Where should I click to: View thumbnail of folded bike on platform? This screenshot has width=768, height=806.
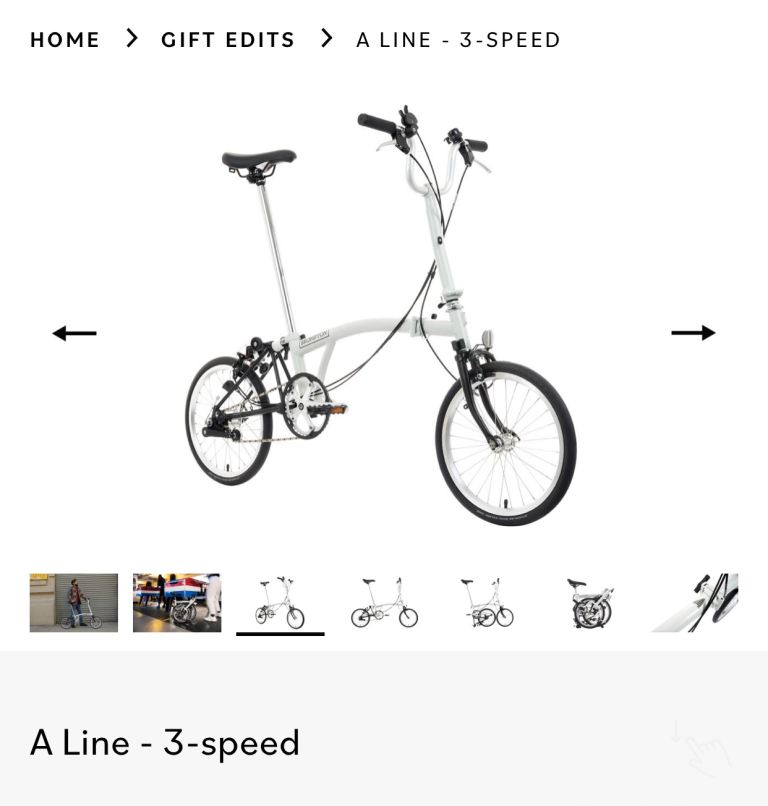click(x=177, y=602)
